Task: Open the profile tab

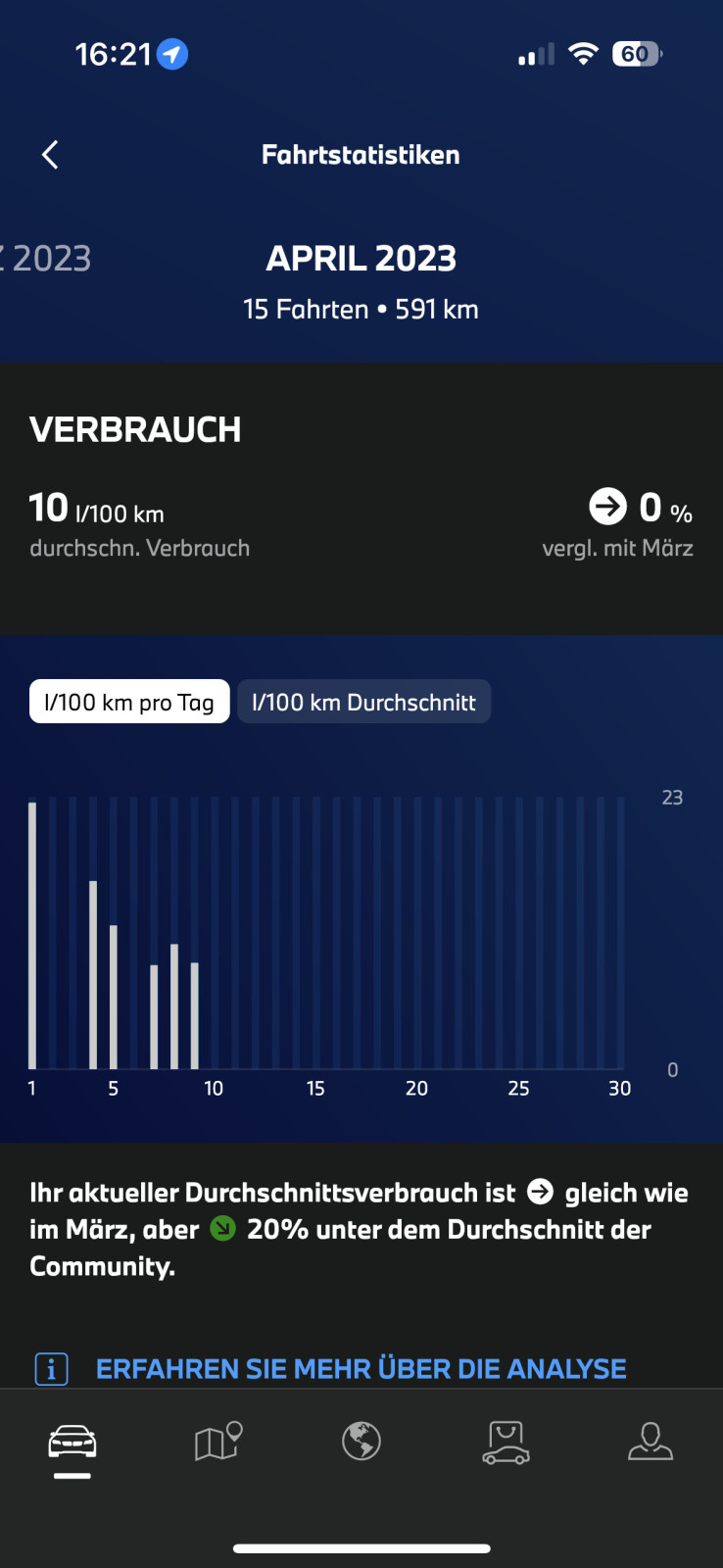Action: 651,1442
